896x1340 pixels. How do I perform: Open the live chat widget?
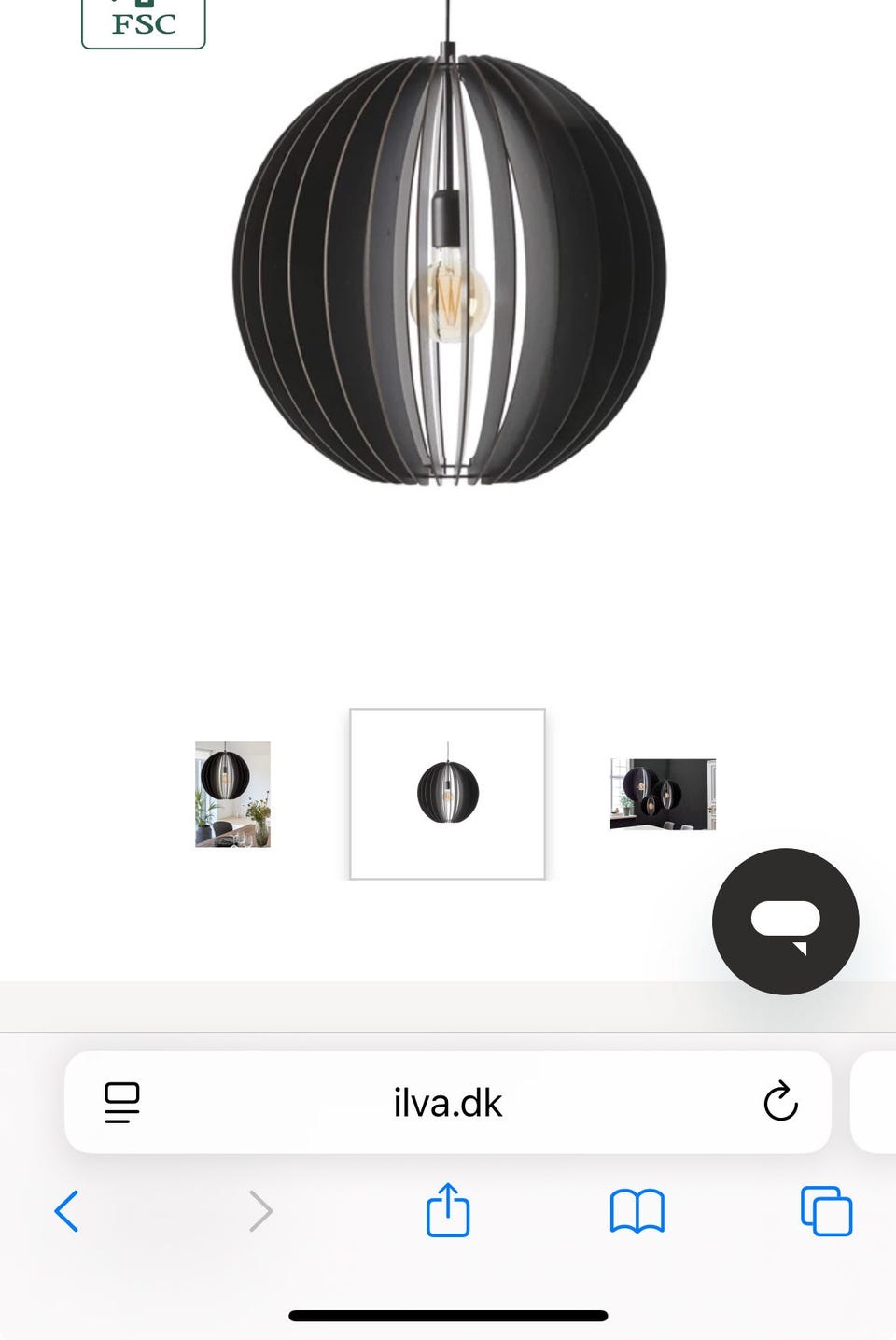click(x=785, y=921)
